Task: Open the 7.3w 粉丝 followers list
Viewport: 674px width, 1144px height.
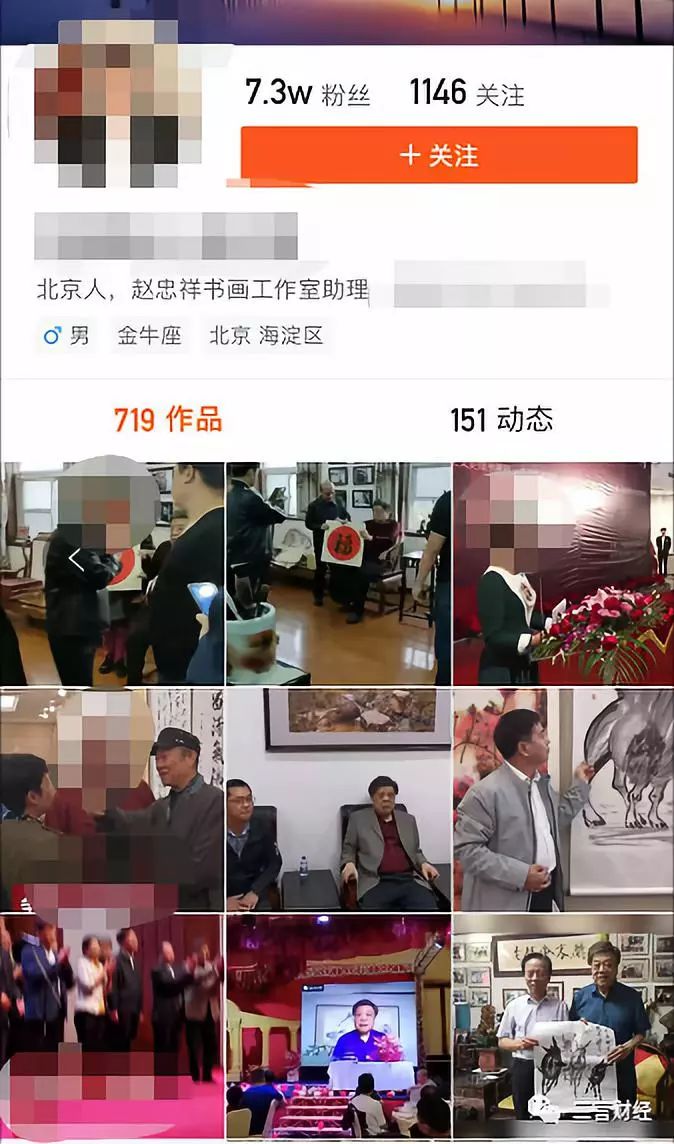Action: click(x=308, y=93)
